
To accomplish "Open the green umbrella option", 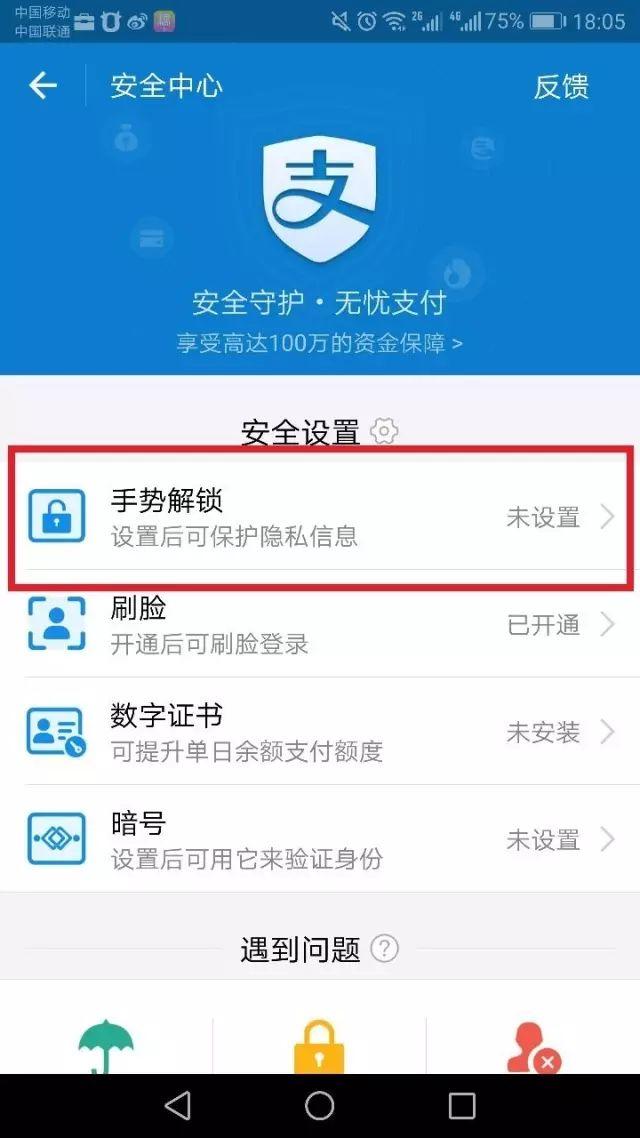I will 106,1046.
